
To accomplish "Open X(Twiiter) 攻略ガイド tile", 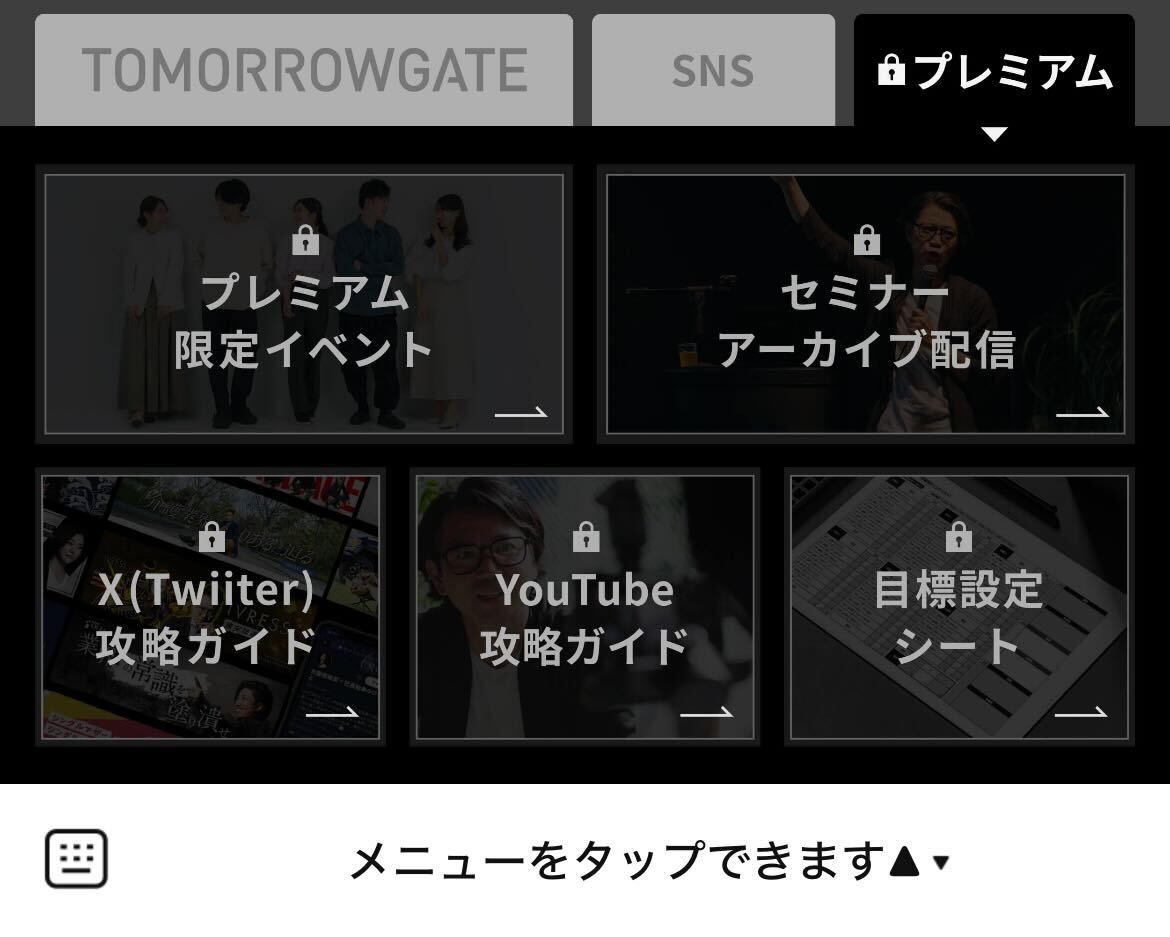I will point(210,607).
